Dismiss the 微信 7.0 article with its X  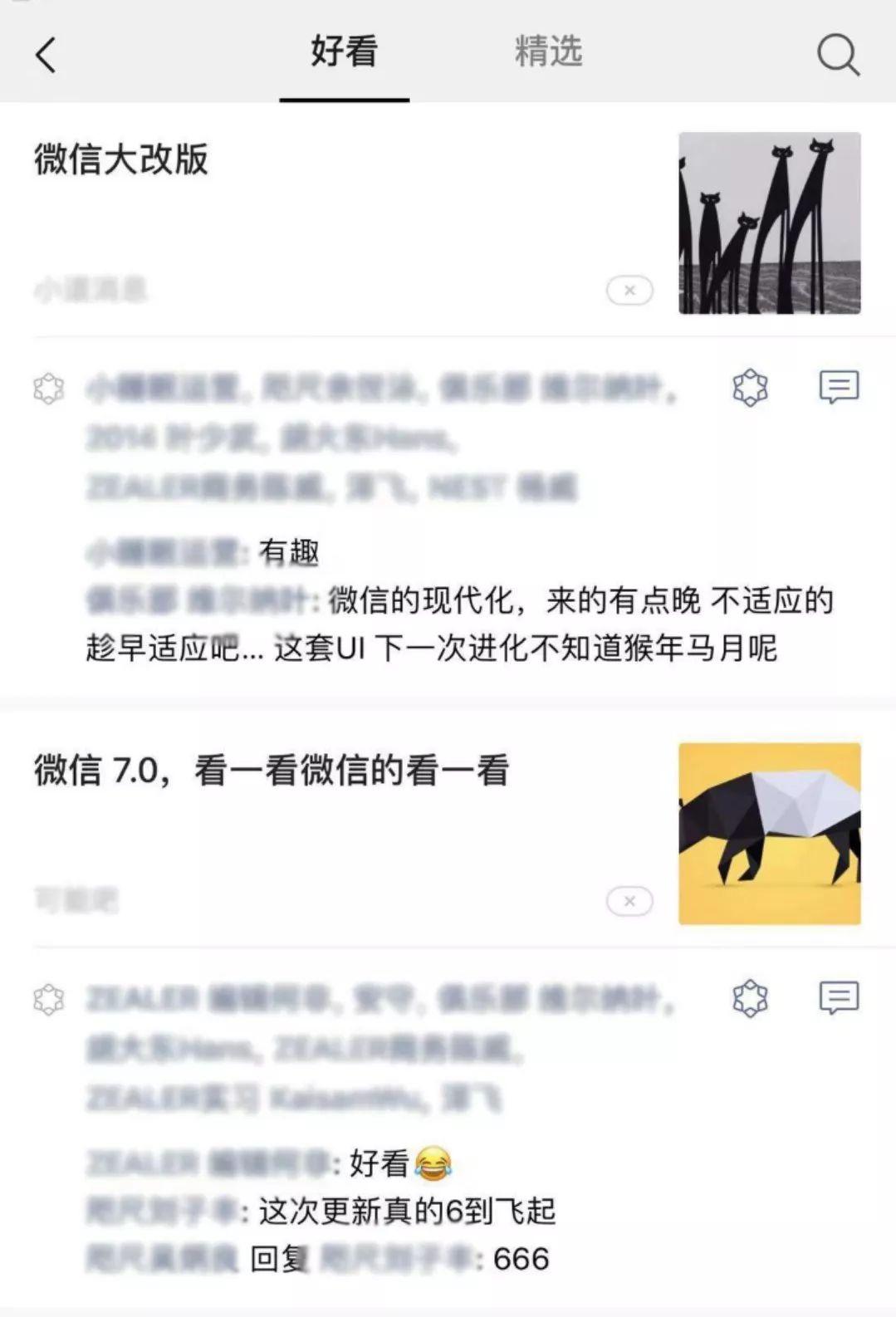[x=629, y=901]
